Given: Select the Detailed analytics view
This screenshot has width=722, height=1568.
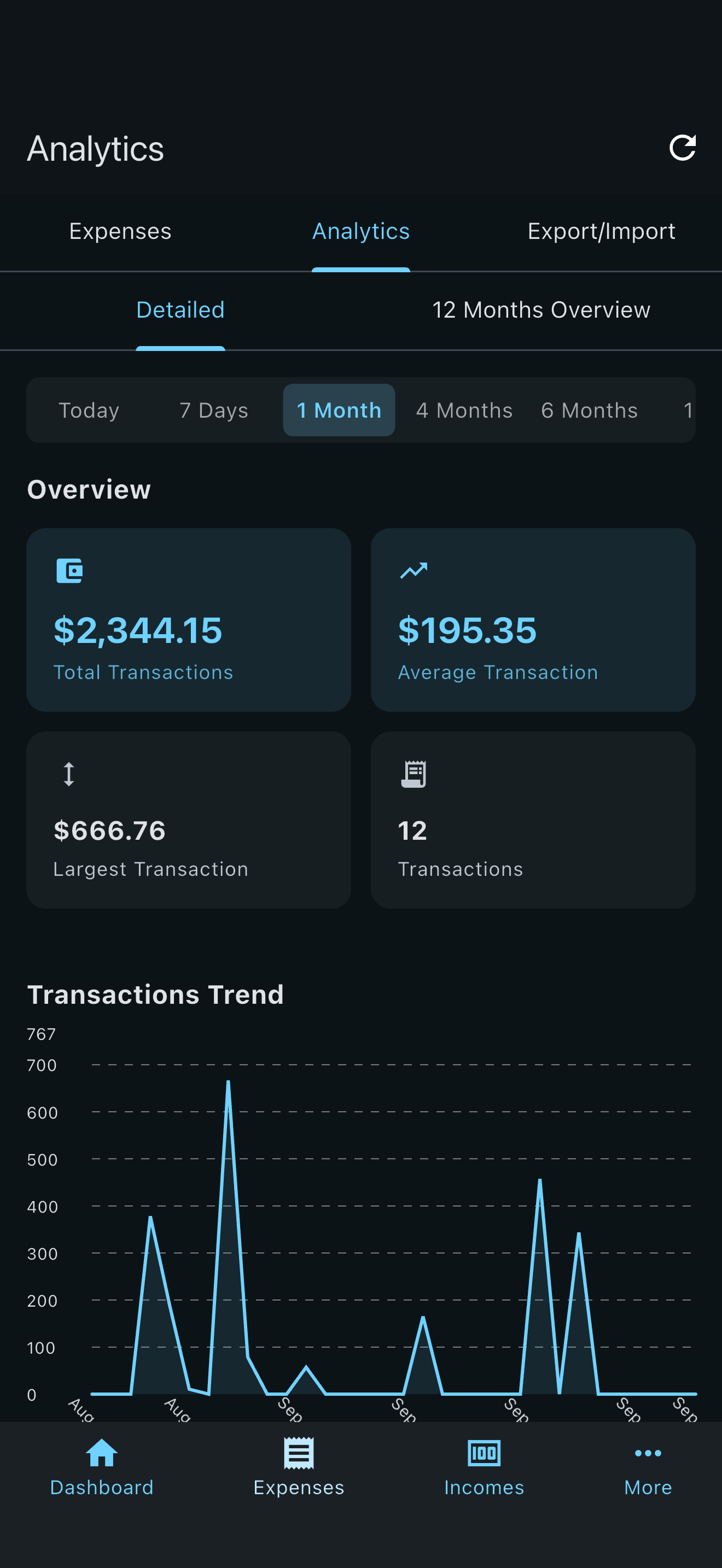Looking at the screenshot, I should point(180,310).
